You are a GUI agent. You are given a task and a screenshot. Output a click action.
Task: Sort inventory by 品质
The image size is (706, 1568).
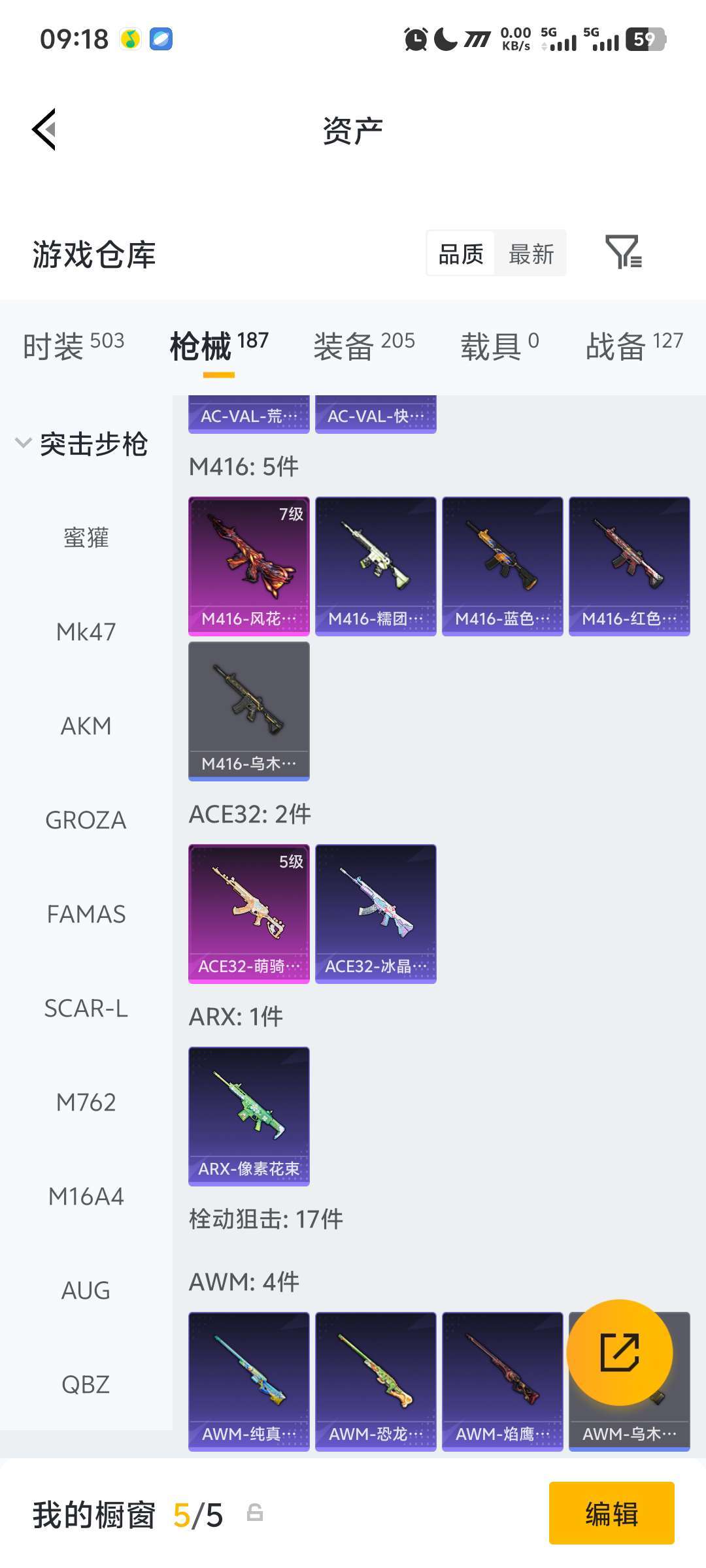point(461,253)
